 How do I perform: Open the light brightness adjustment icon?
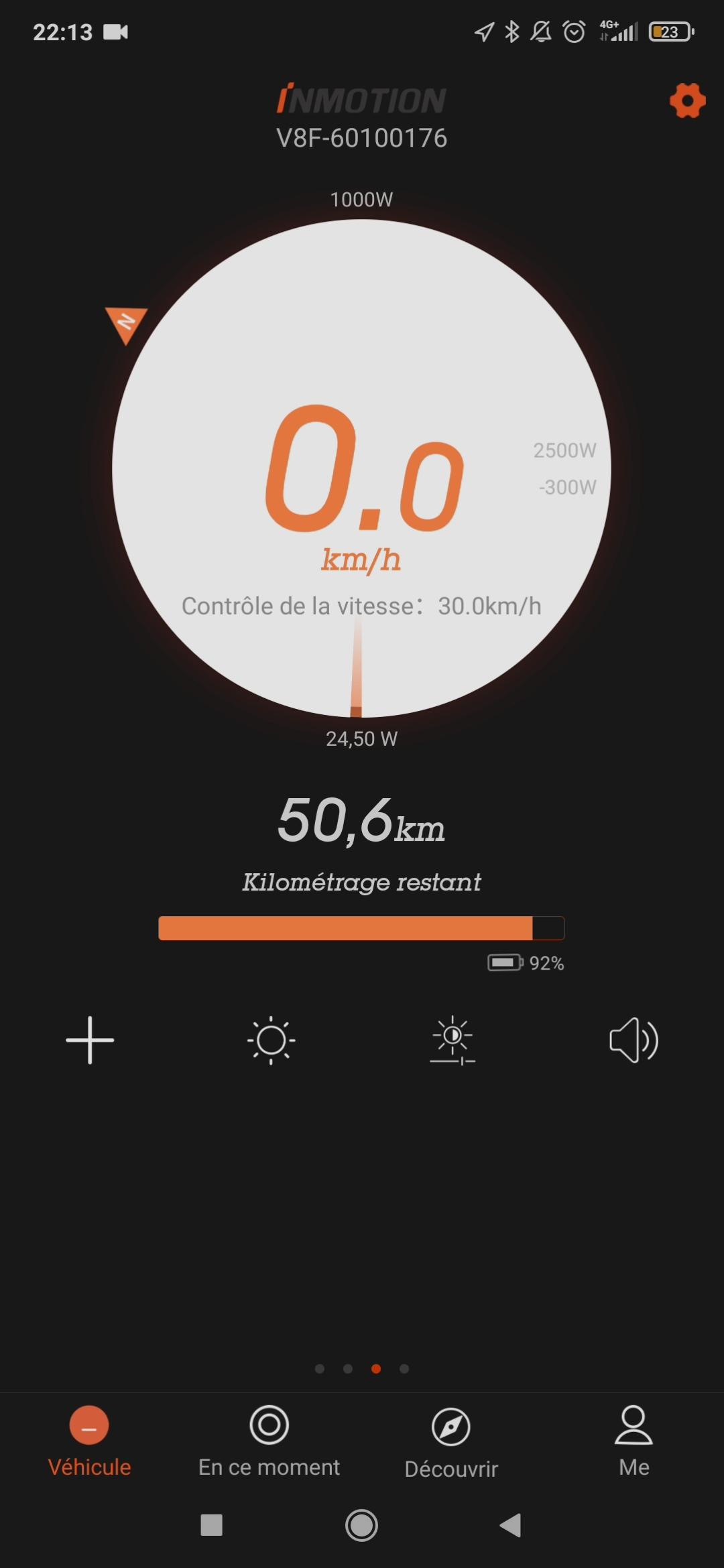[452, 1040]
